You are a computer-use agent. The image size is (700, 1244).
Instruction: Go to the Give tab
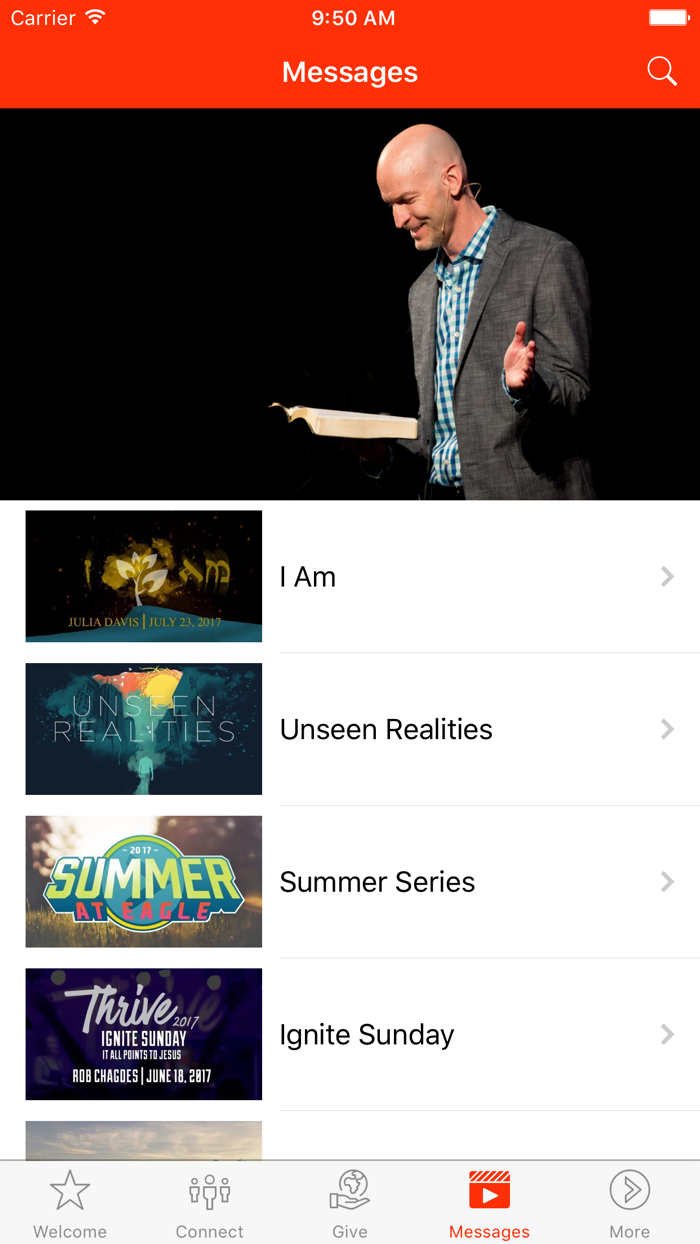(350, 1203)
